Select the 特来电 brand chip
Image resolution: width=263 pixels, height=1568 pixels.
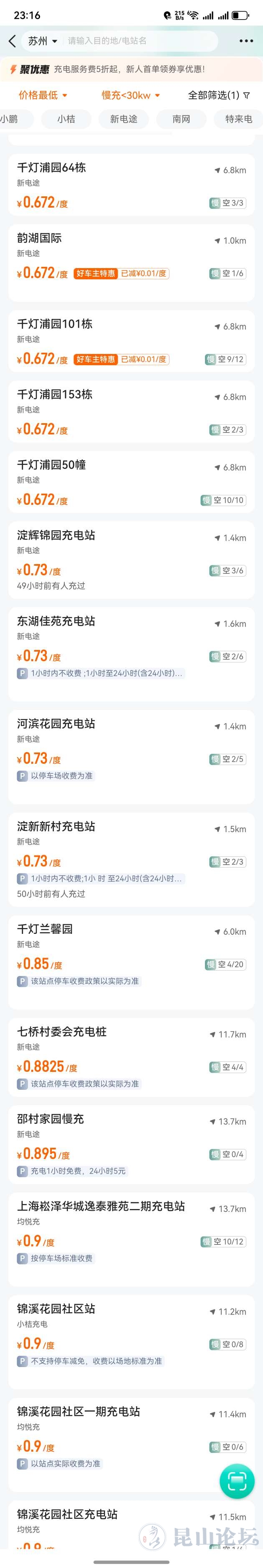pyautogui.click(x=238, y=119)
